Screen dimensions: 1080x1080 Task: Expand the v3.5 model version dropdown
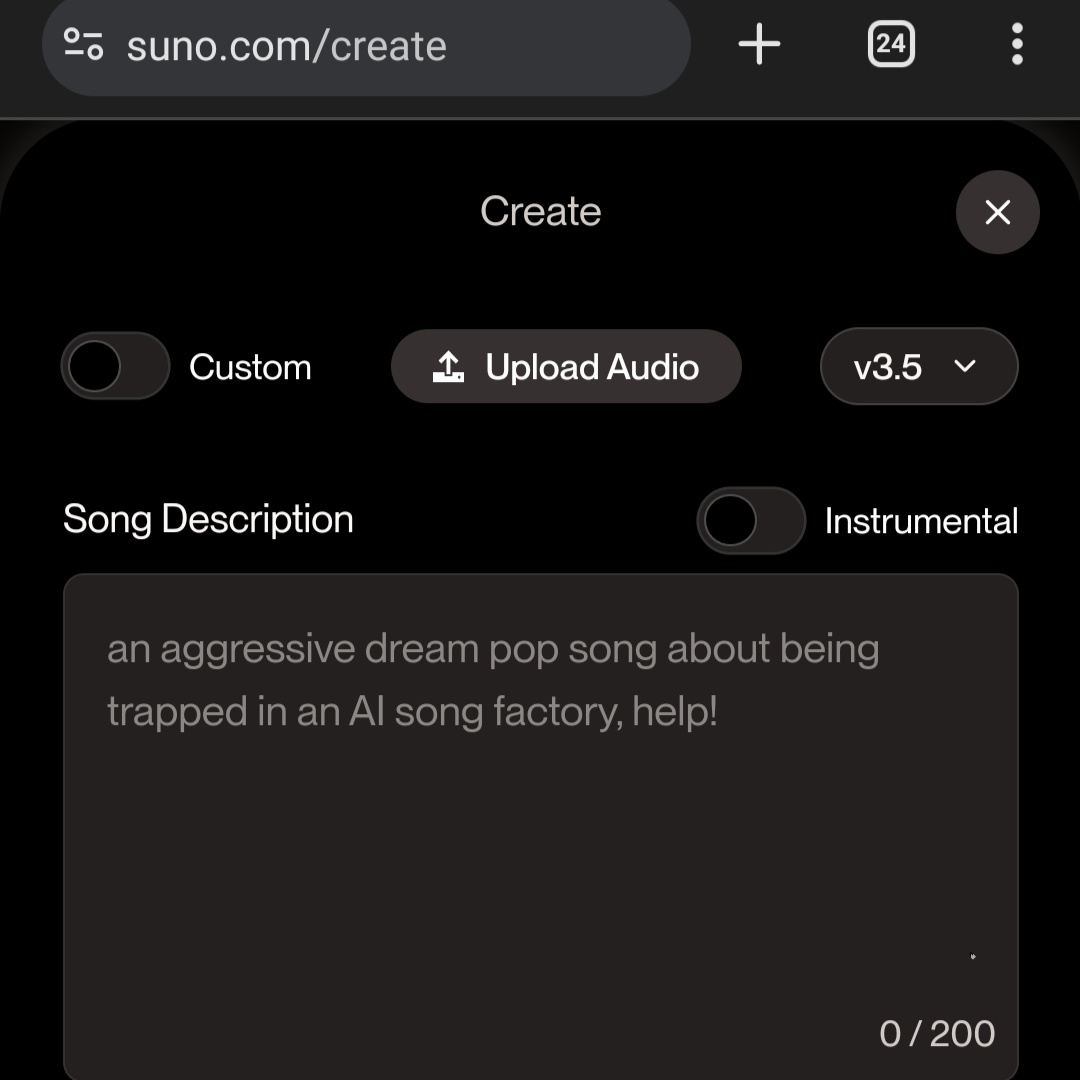click(918, 367)
